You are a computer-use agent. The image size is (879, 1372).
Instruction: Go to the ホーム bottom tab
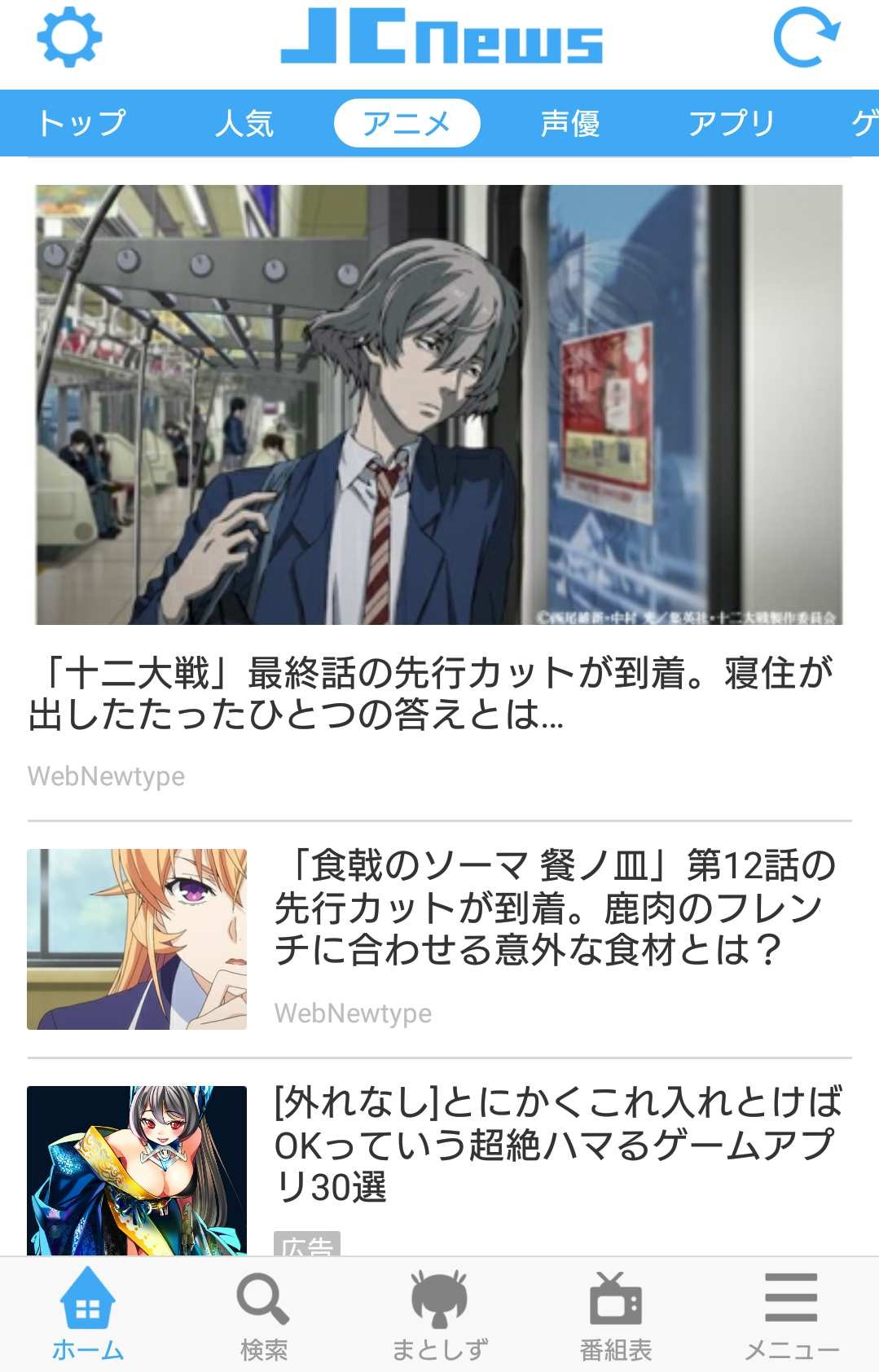coord(88,1315)
